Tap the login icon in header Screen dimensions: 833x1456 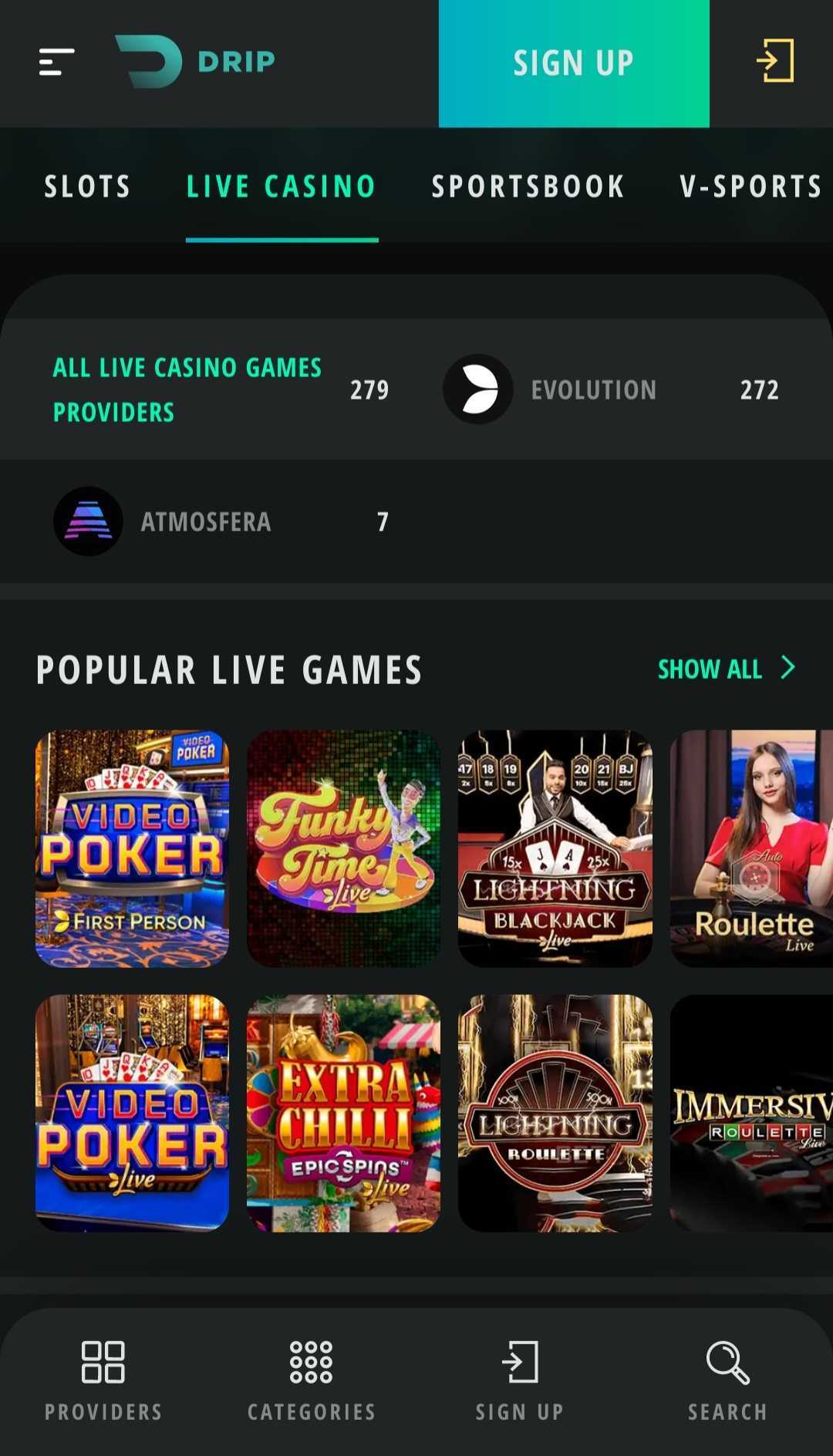pyautogui.click(x=775, y=62)
